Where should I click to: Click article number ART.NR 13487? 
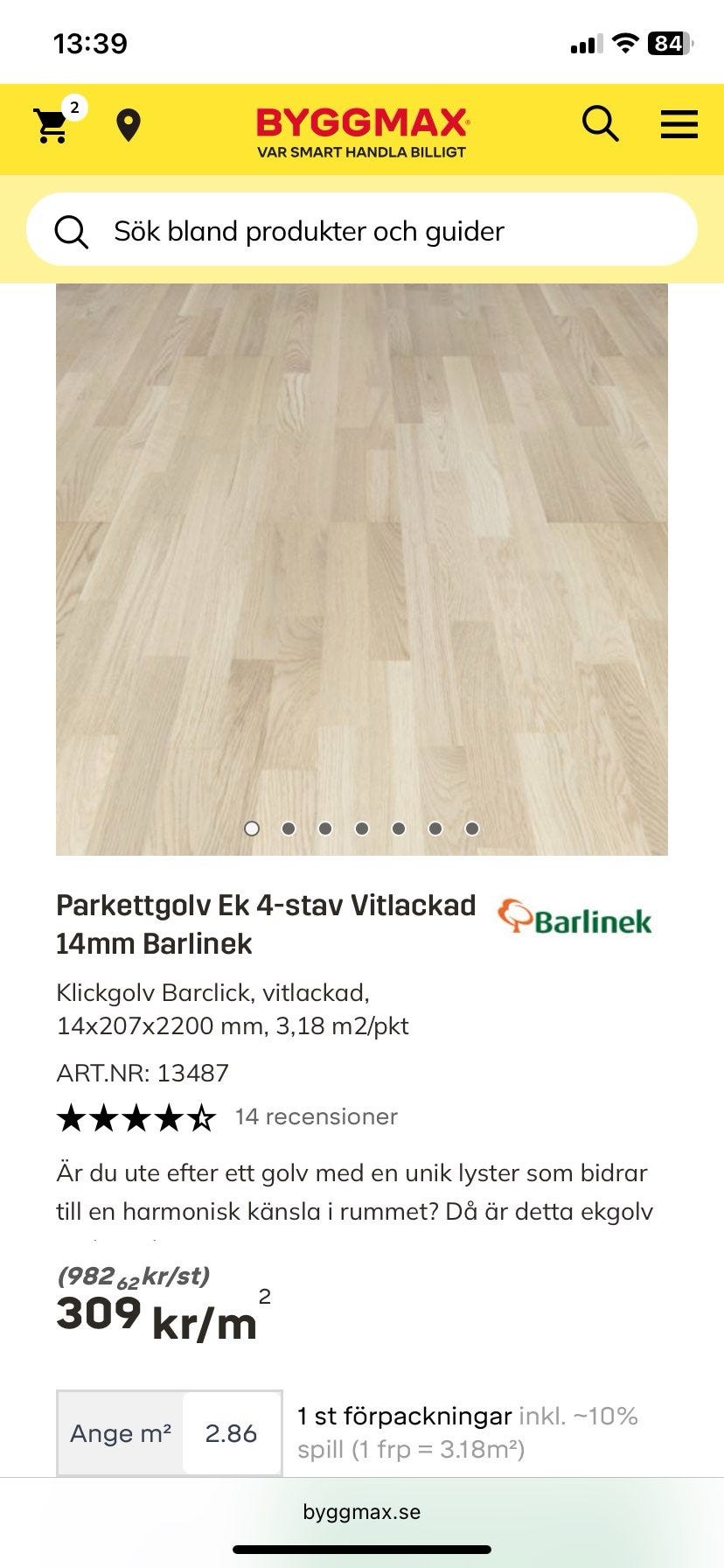click(x=142, y=1071)
